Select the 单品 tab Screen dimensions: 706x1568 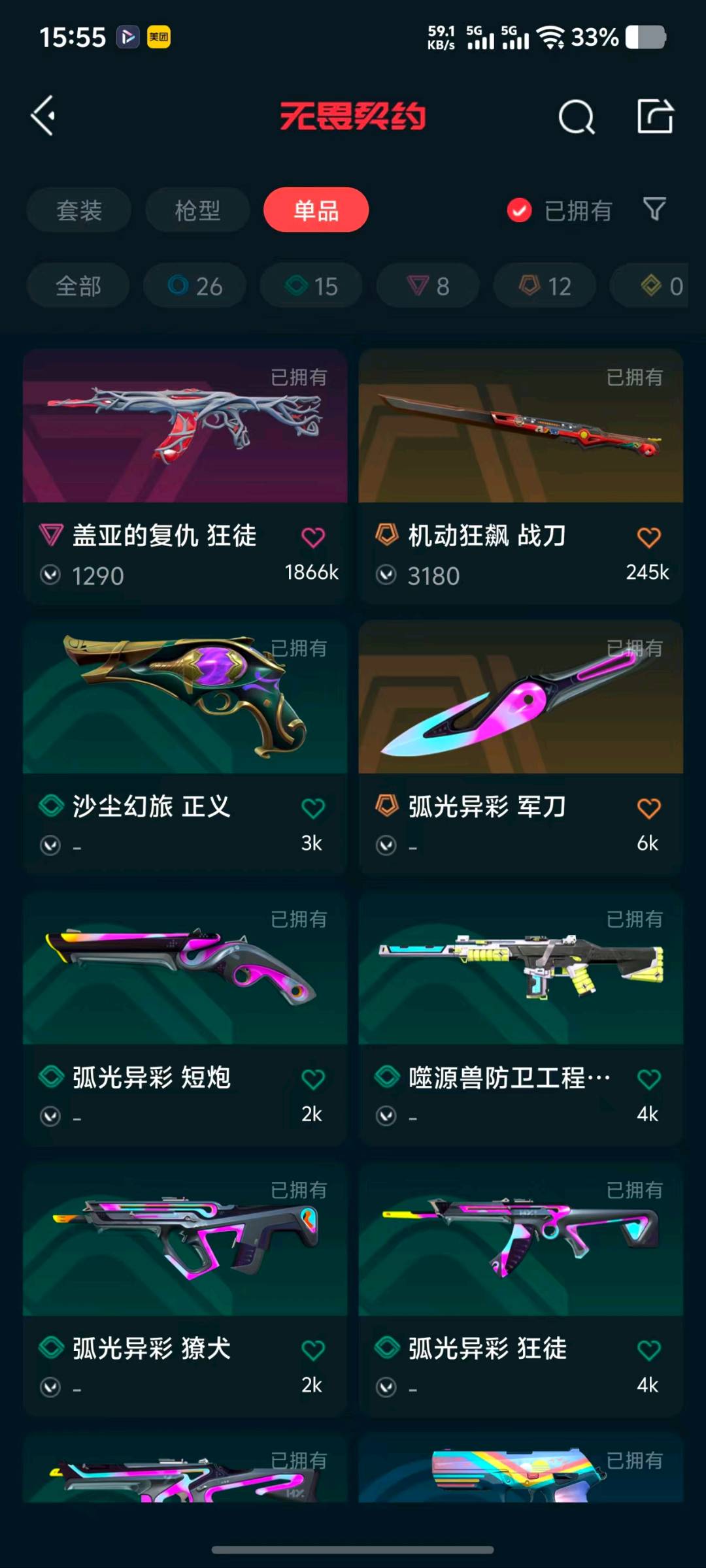coord(316,210)
